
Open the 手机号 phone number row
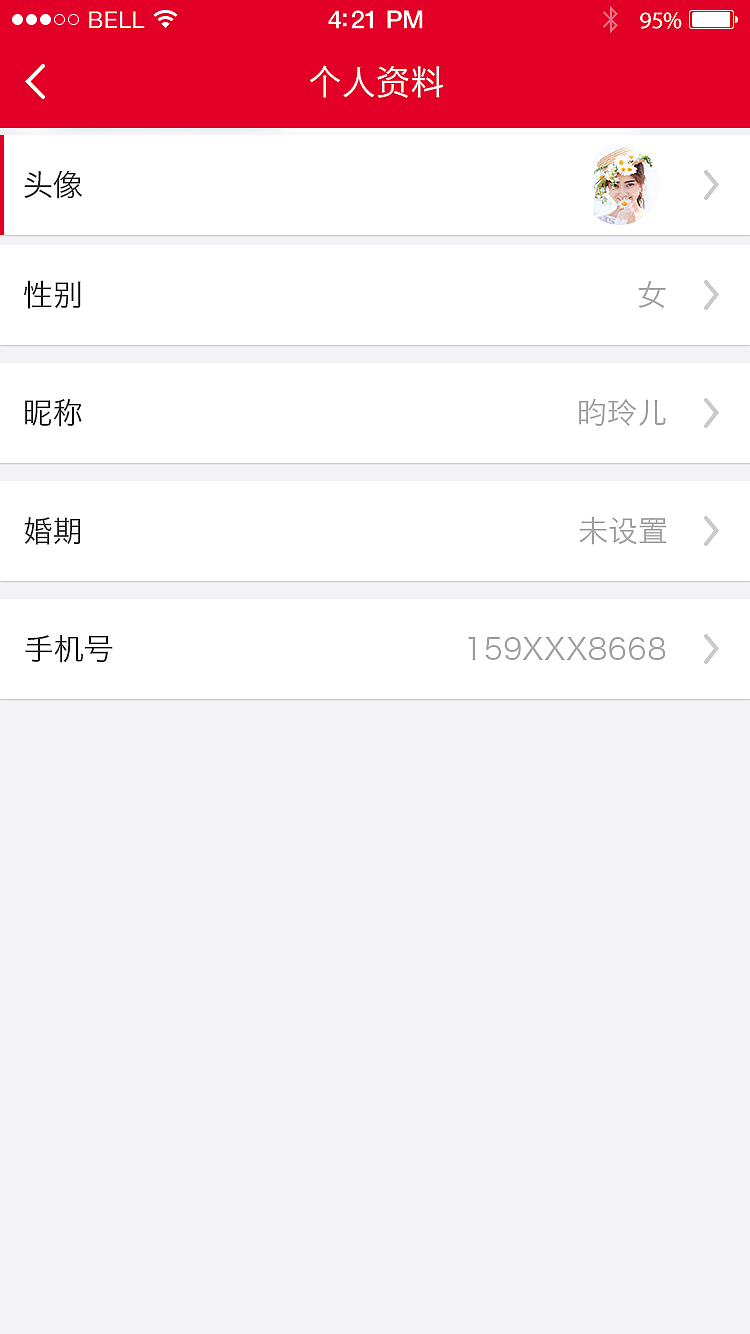[375, 649]
